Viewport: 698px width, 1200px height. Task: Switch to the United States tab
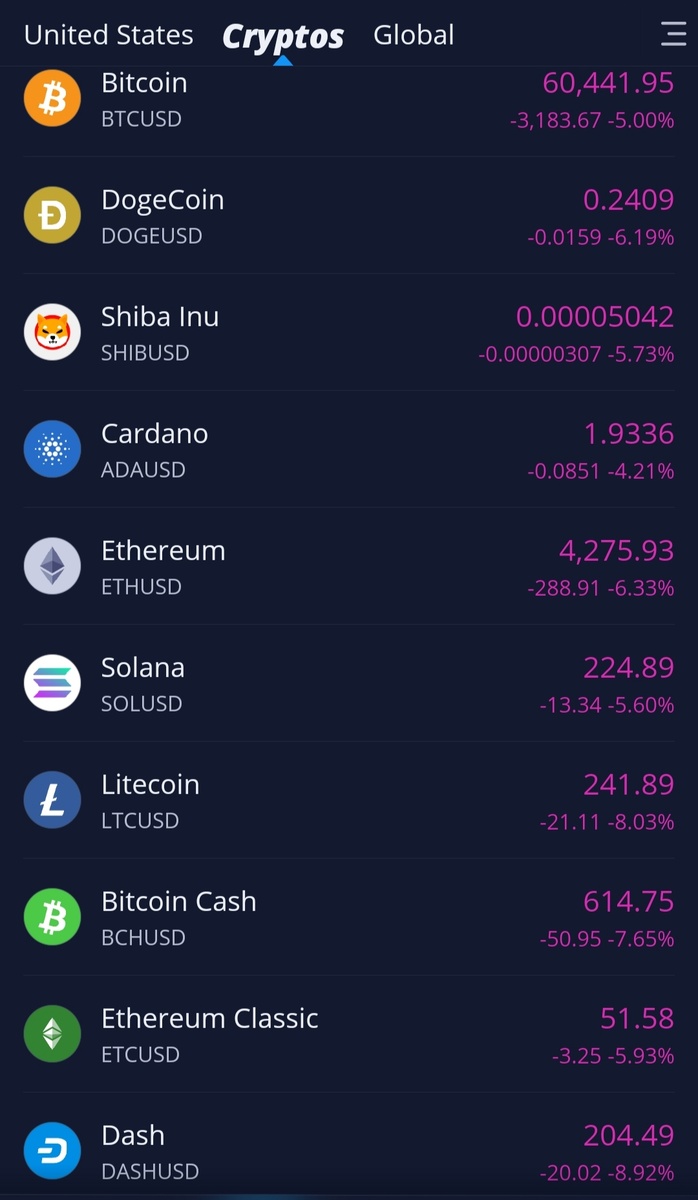[108, 35]
